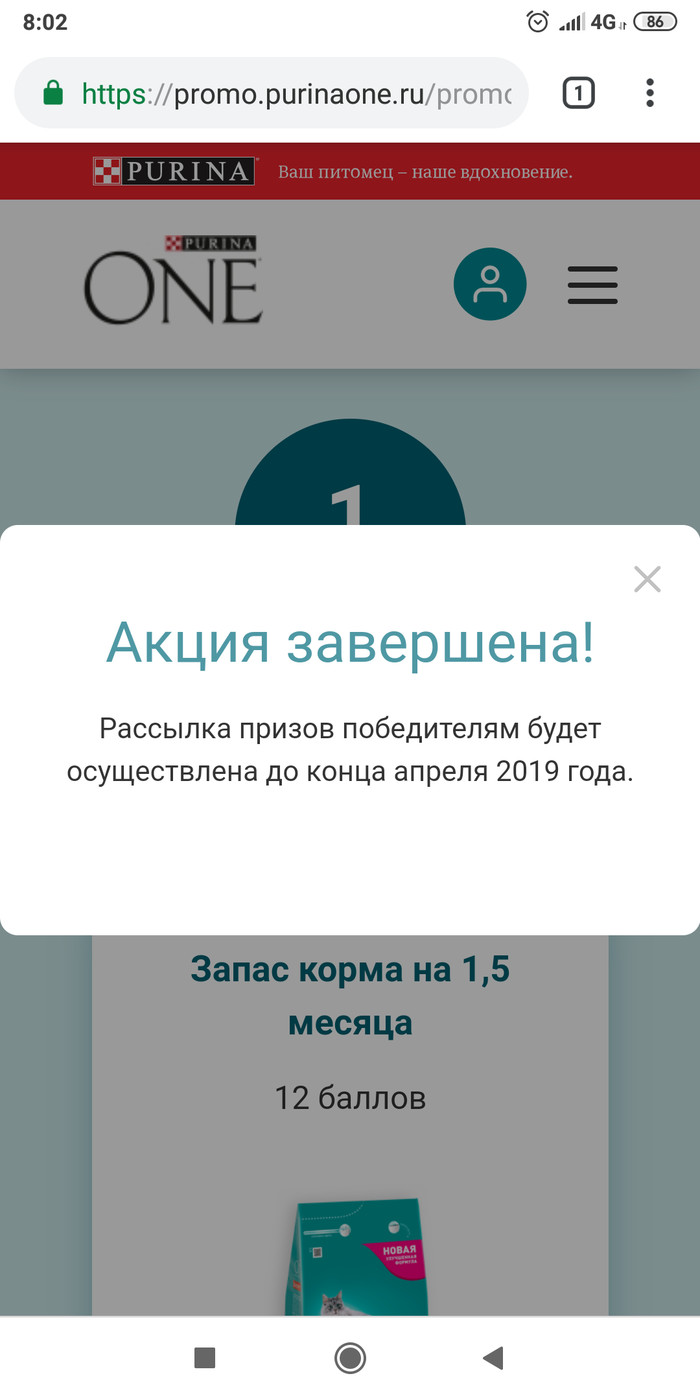Open the recent apps square button
The height and width of the screenshot is (1400, 700).
pyautogui.click(x=205, y=1357)
